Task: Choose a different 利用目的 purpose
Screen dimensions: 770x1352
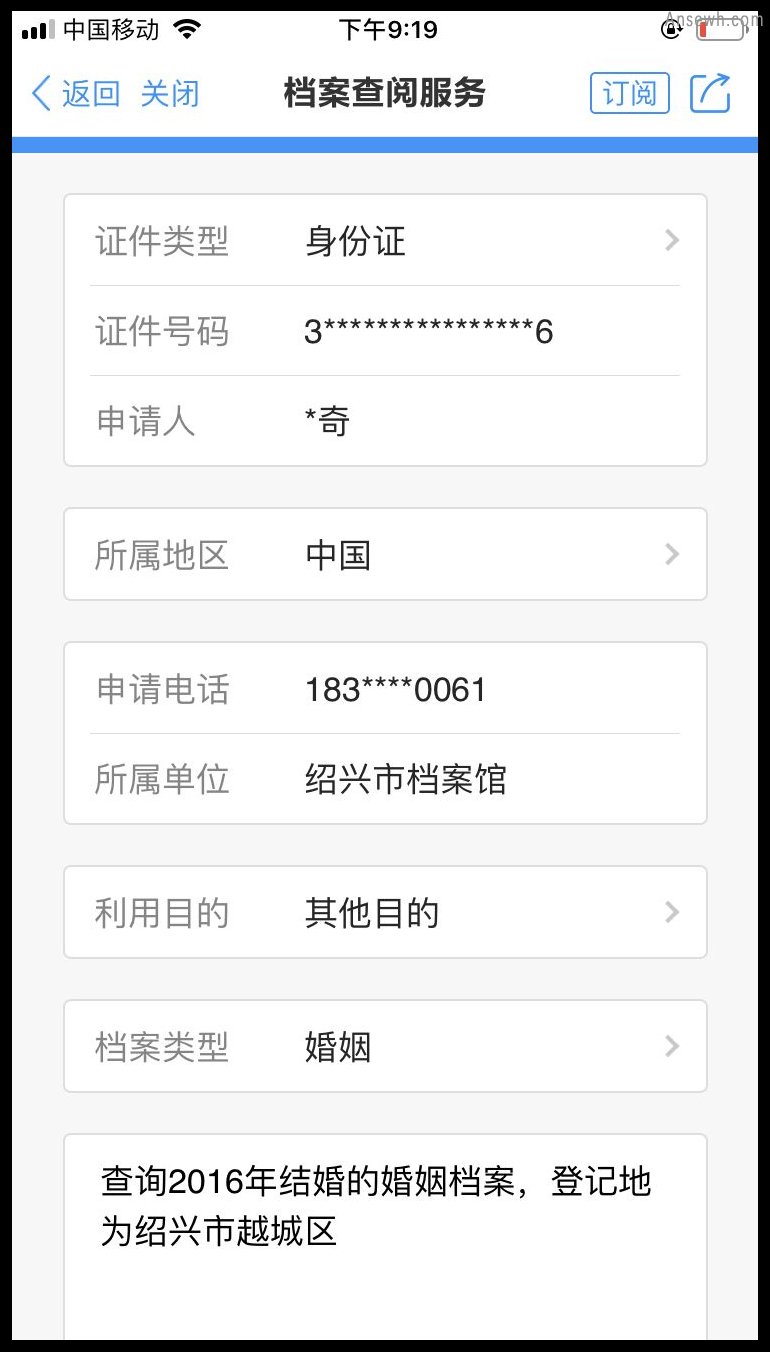Action: (x=385, y=912)
